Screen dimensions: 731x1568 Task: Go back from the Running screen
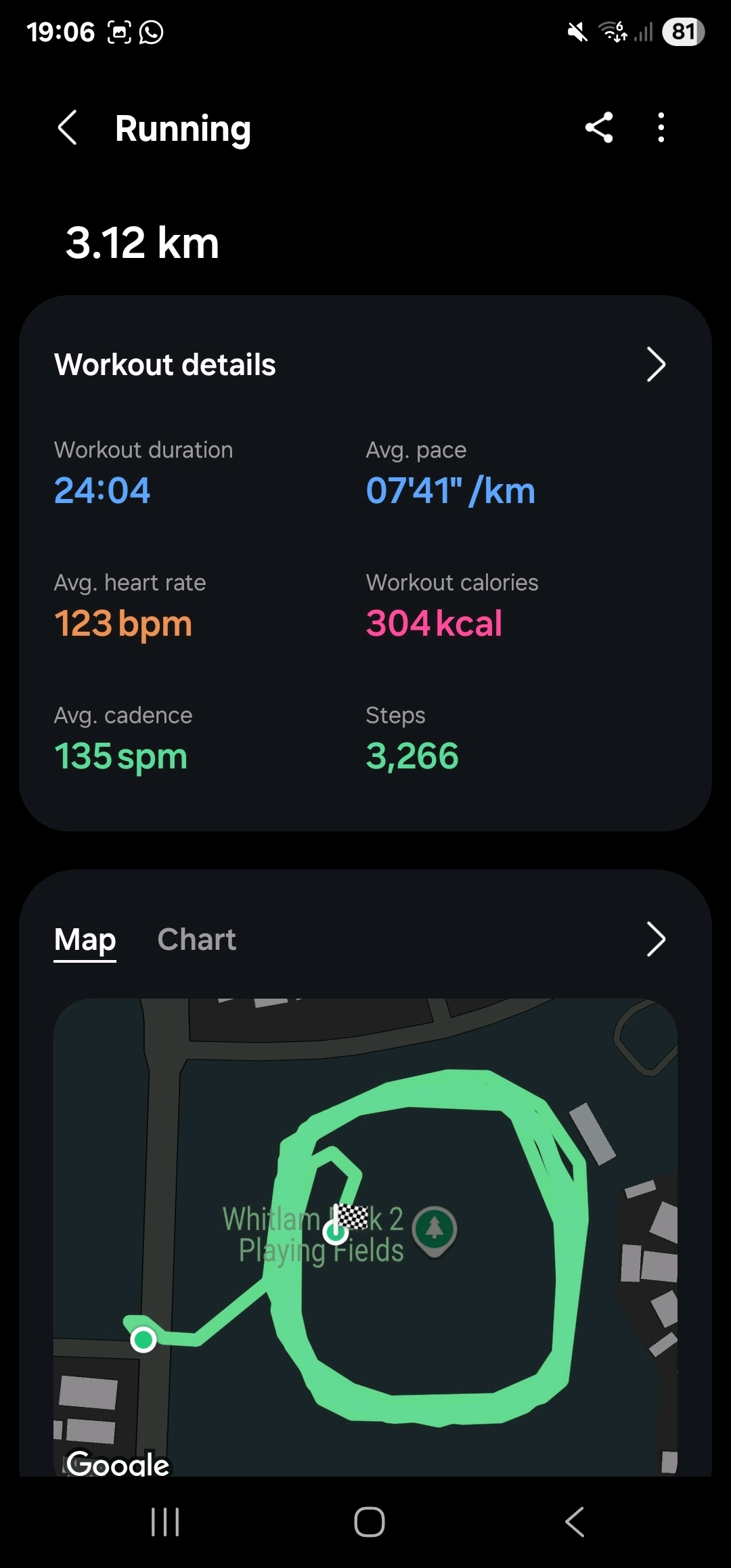pos(68,128)
